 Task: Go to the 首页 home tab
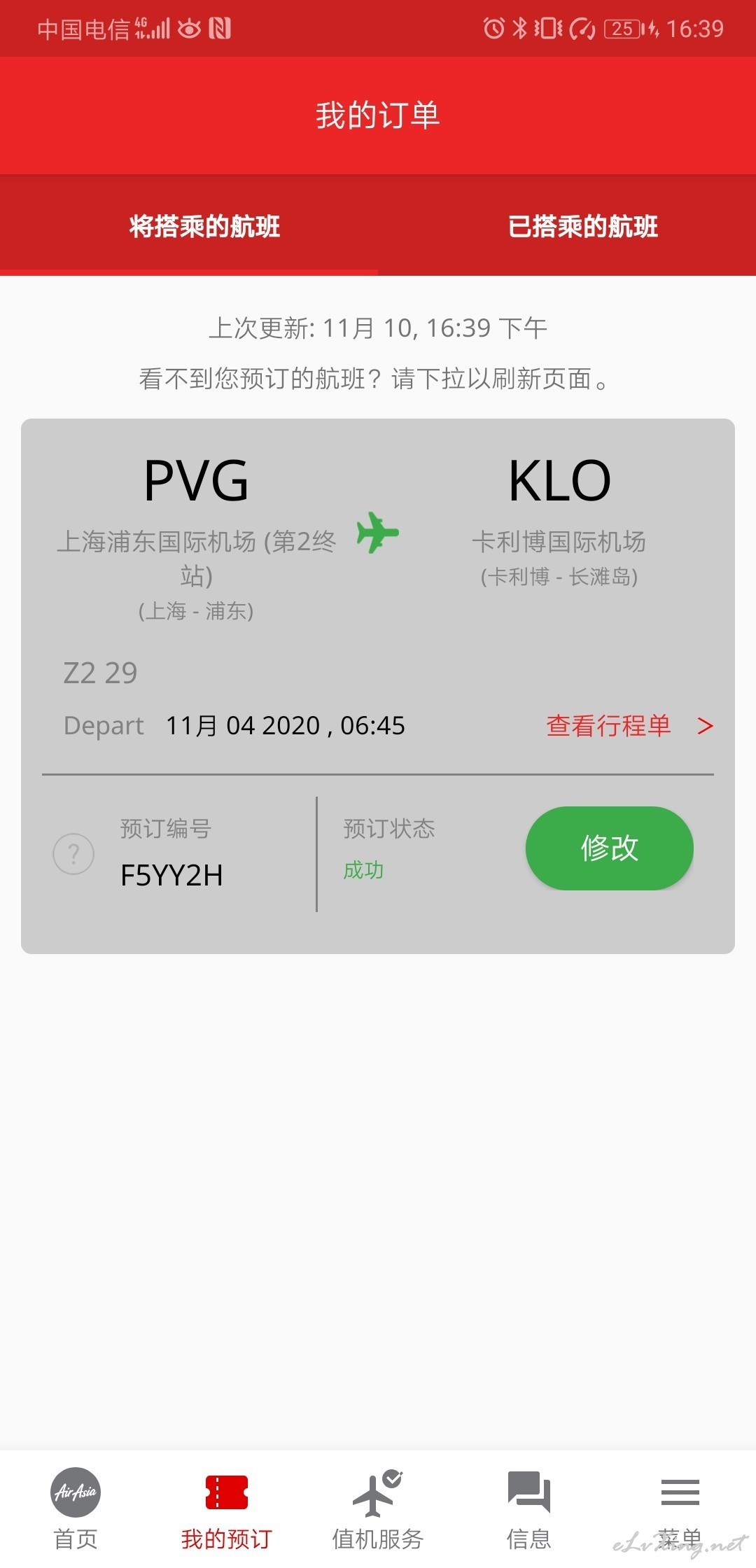76,1508
